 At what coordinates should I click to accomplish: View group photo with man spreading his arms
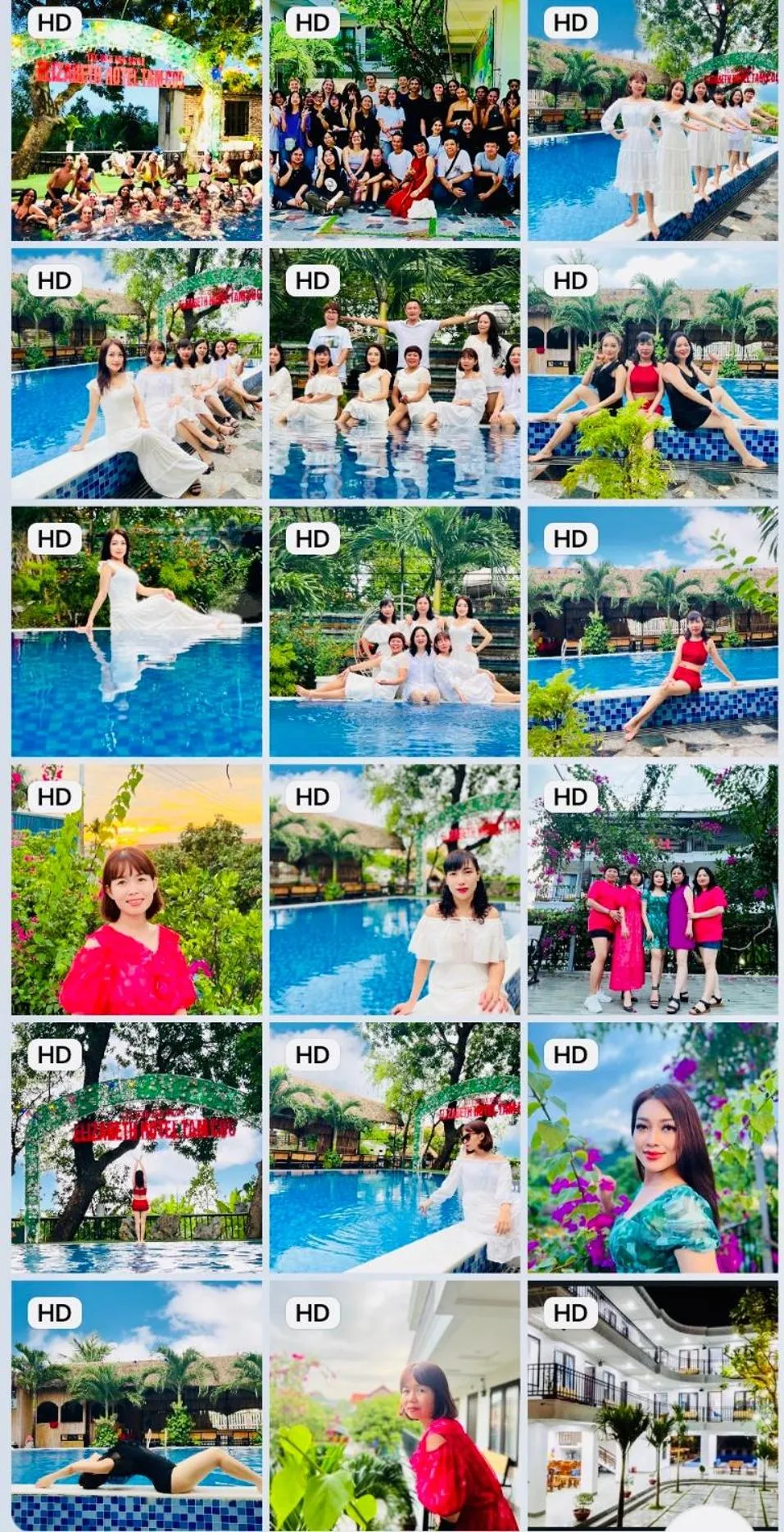394,374
